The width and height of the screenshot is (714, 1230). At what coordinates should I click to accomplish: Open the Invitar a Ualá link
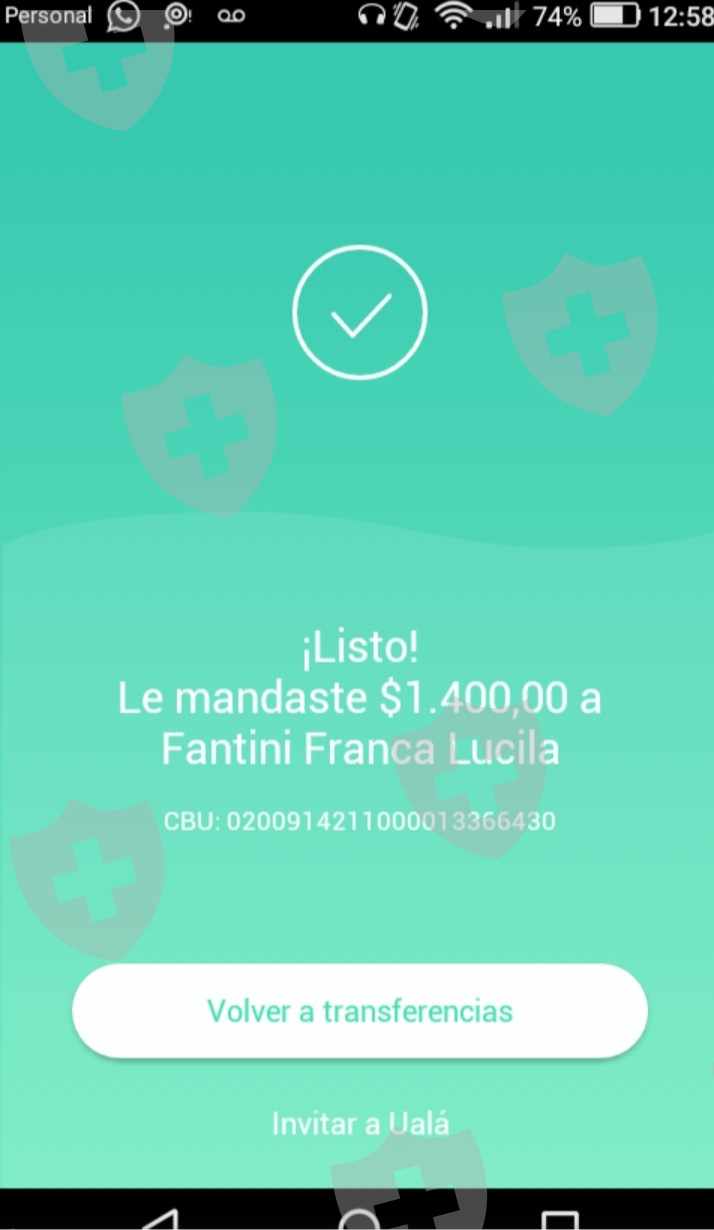click(360, 1123)
